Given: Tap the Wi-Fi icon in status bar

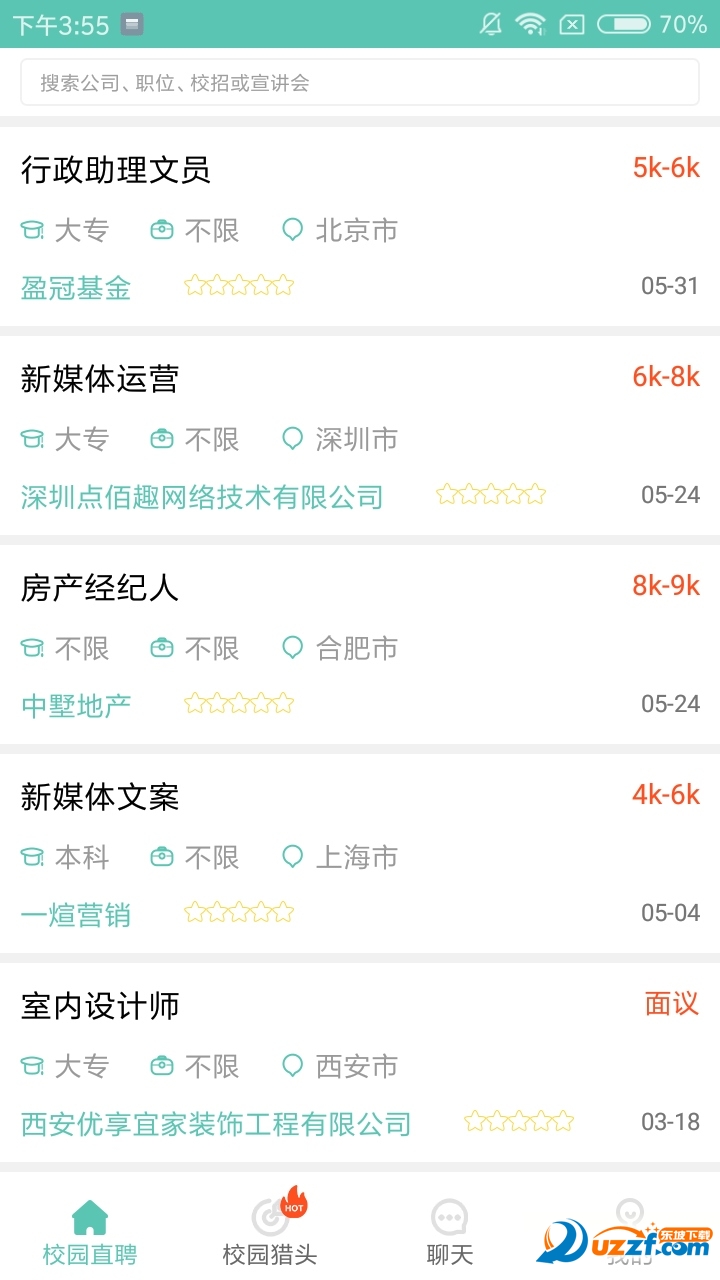Looking at the screenshot, I should (x=531, y=23).
